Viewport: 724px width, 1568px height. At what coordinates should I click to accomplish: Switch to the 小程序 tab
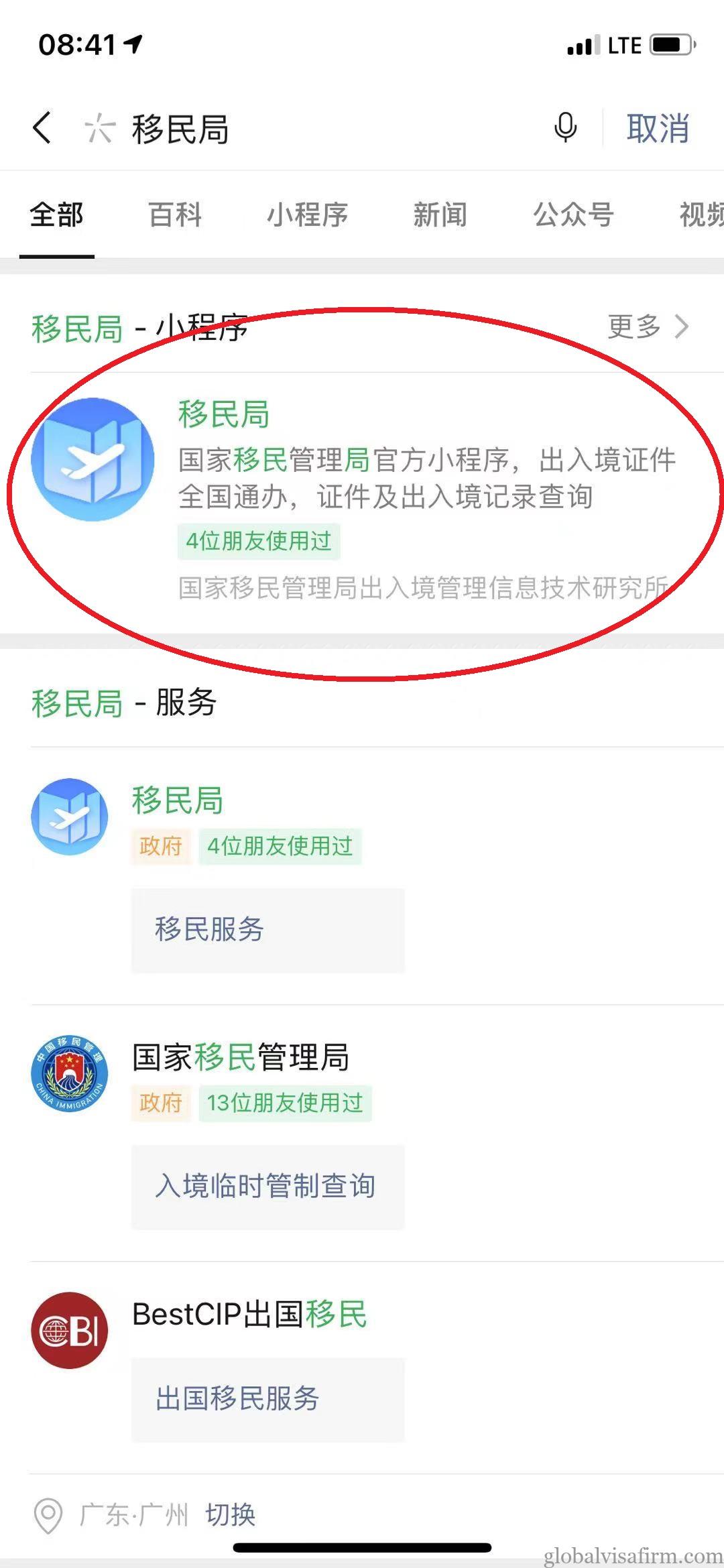(x=307, y=215)
